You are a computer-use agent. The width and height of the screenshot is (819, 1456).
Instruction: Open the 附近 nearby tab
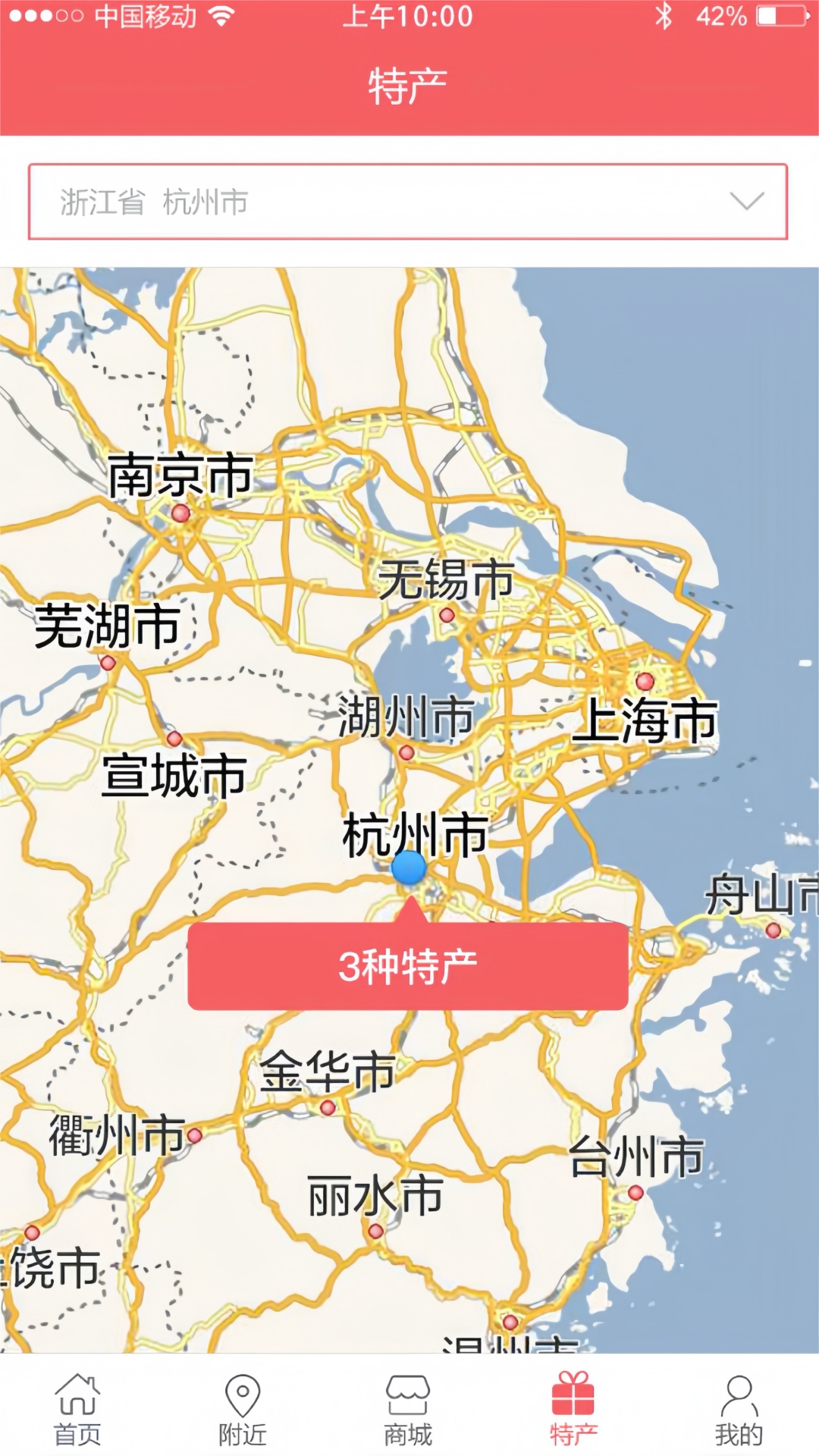tap(243, 1409)
